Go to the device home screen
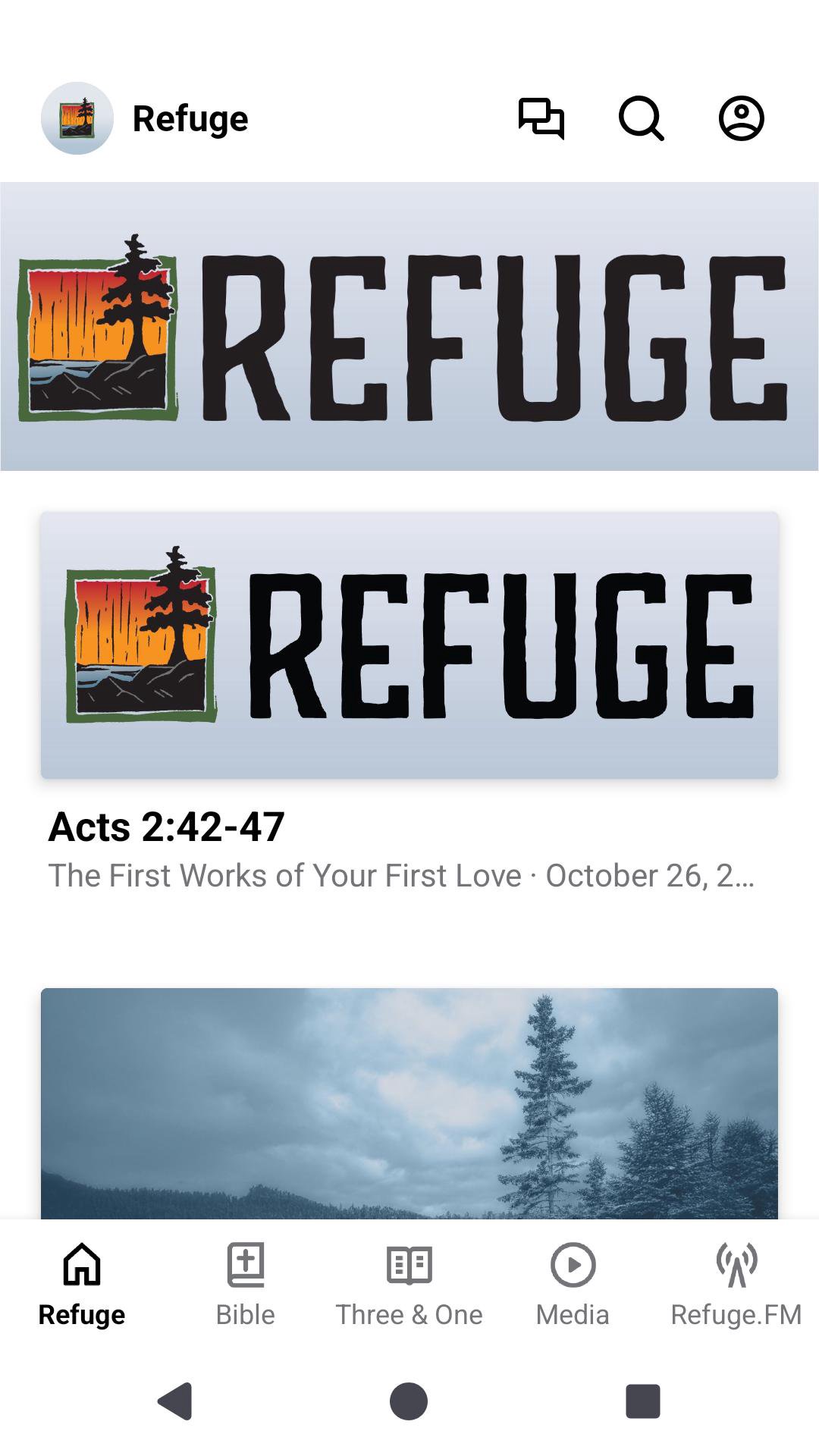Image resolution: width=819 pixels, height=1456 pixels. (x=409, y=1401)
